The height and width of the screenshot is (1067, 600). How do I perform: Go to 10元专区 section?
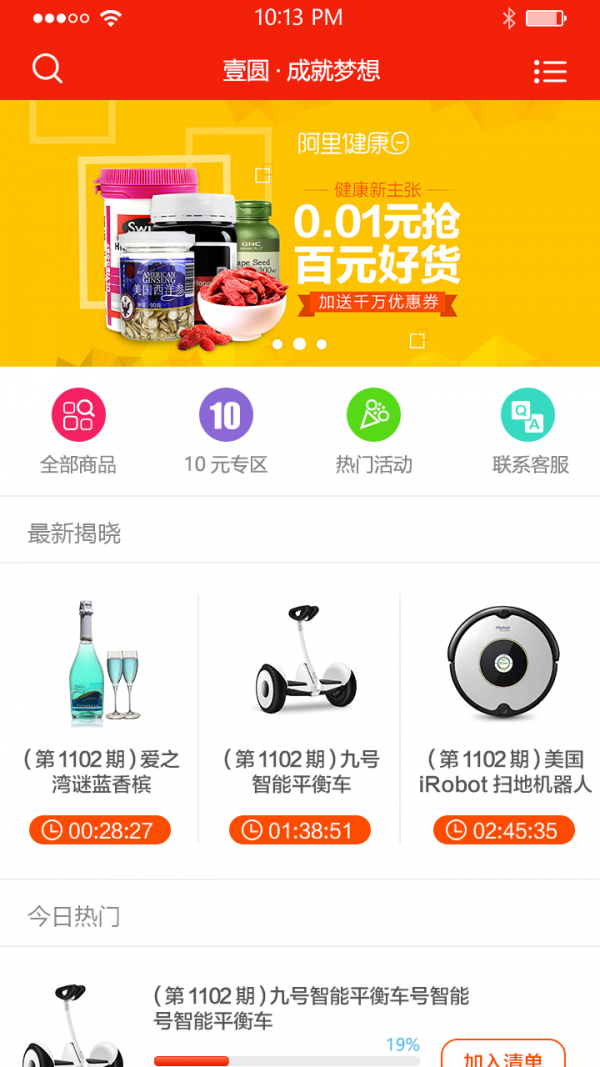(x=226, y=432)
